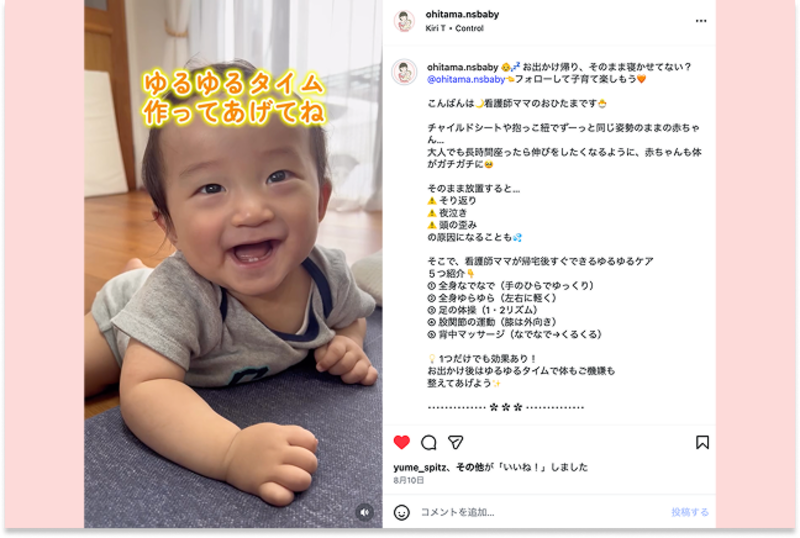Tap the profile avatar beside the caption

[404, 72]
